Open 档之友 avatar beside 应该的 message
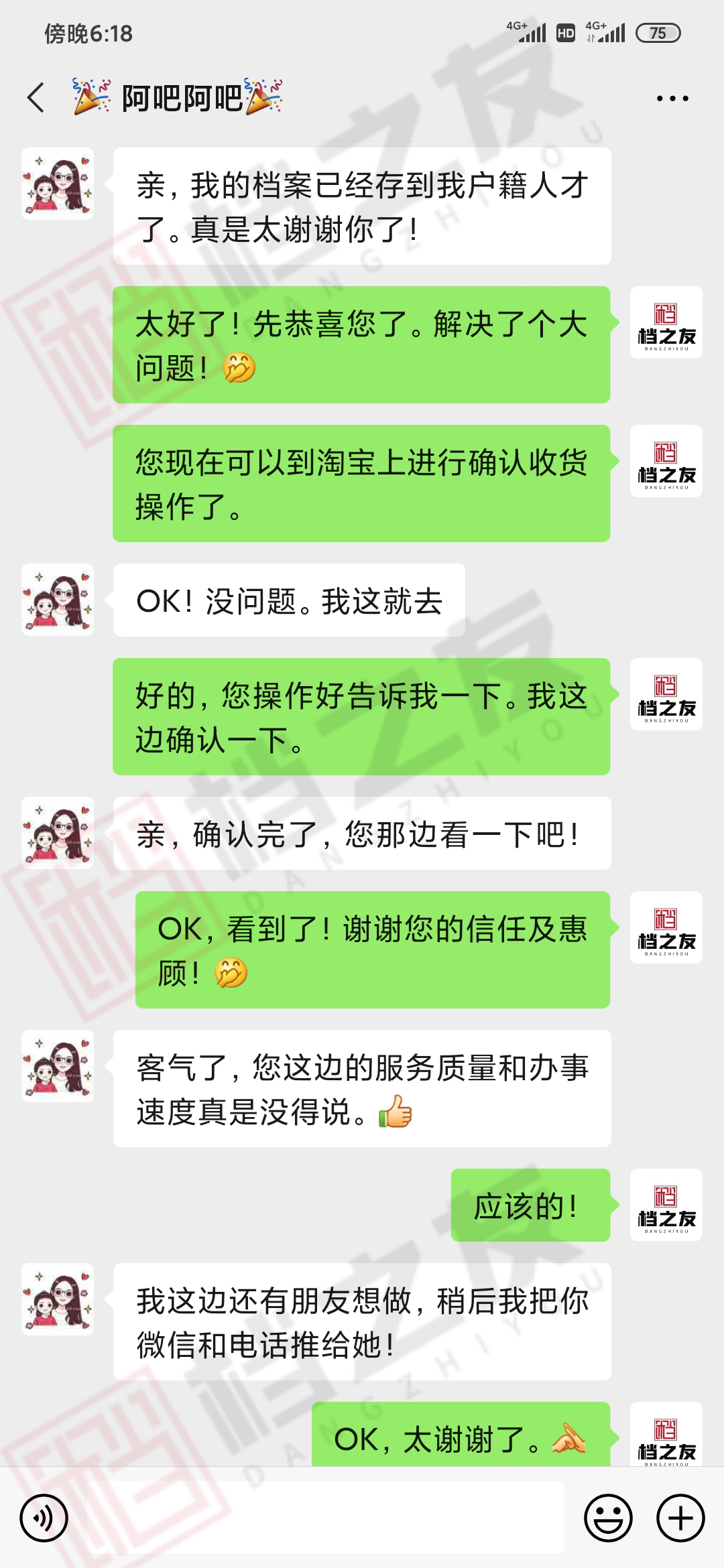This screenshot has height=1568, width=724. click(x=666, y=1205)
